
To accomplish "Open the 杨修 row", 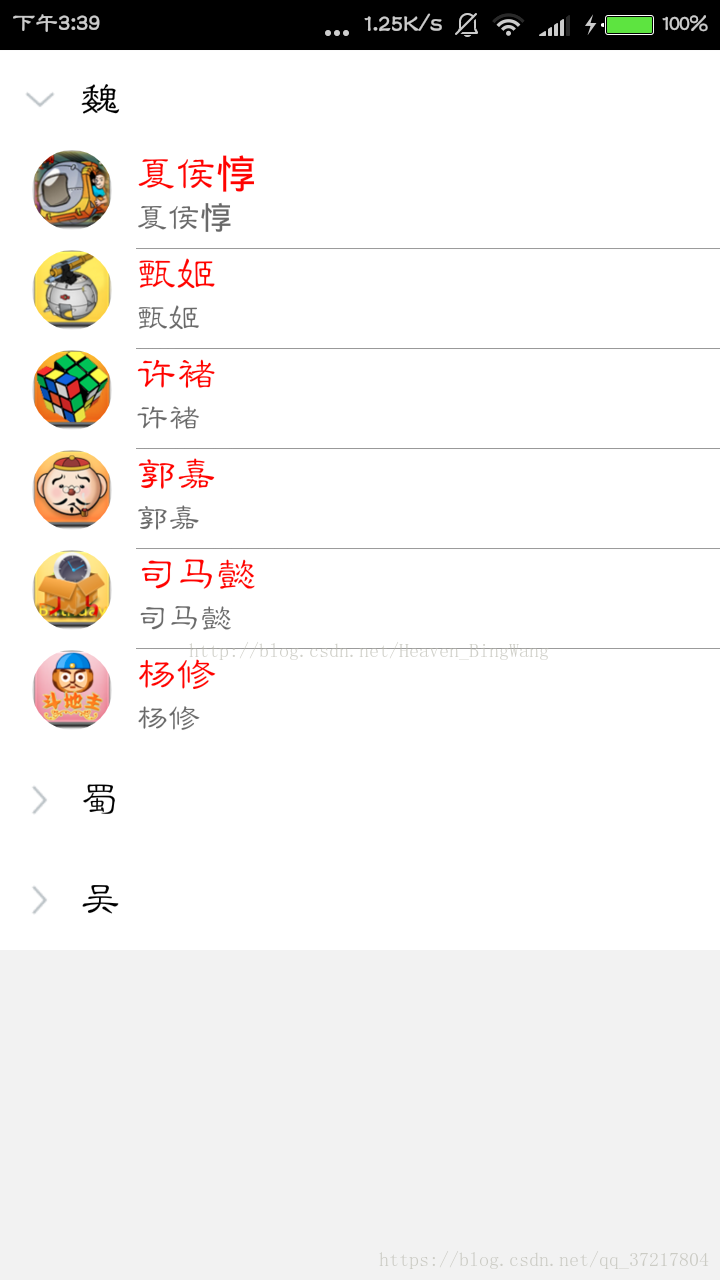I will click(x=360, y=699).
